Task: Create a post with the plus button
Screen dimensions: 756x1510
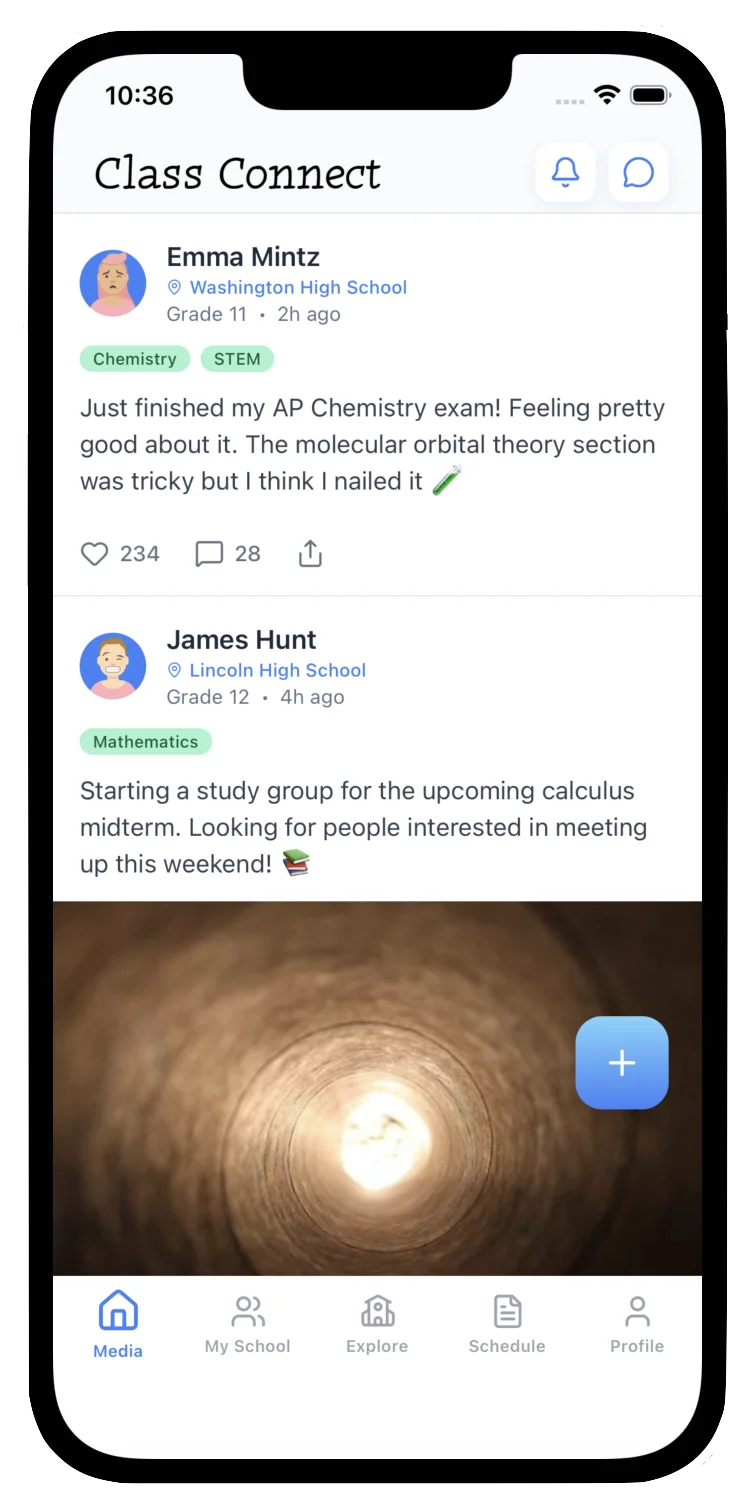Action: (x=621, y=1063)
